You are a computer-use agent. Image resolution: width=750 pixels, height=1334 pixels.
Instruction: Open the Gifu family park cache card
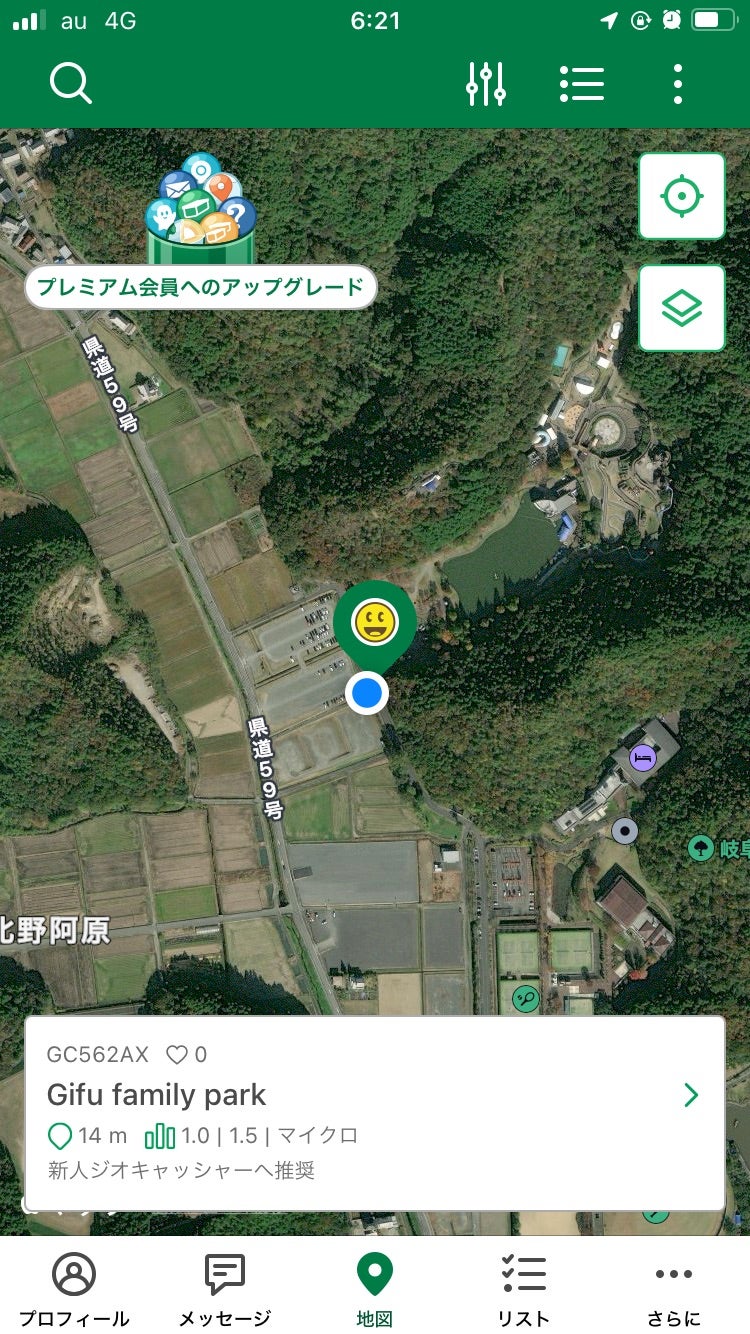point(375,1113)
